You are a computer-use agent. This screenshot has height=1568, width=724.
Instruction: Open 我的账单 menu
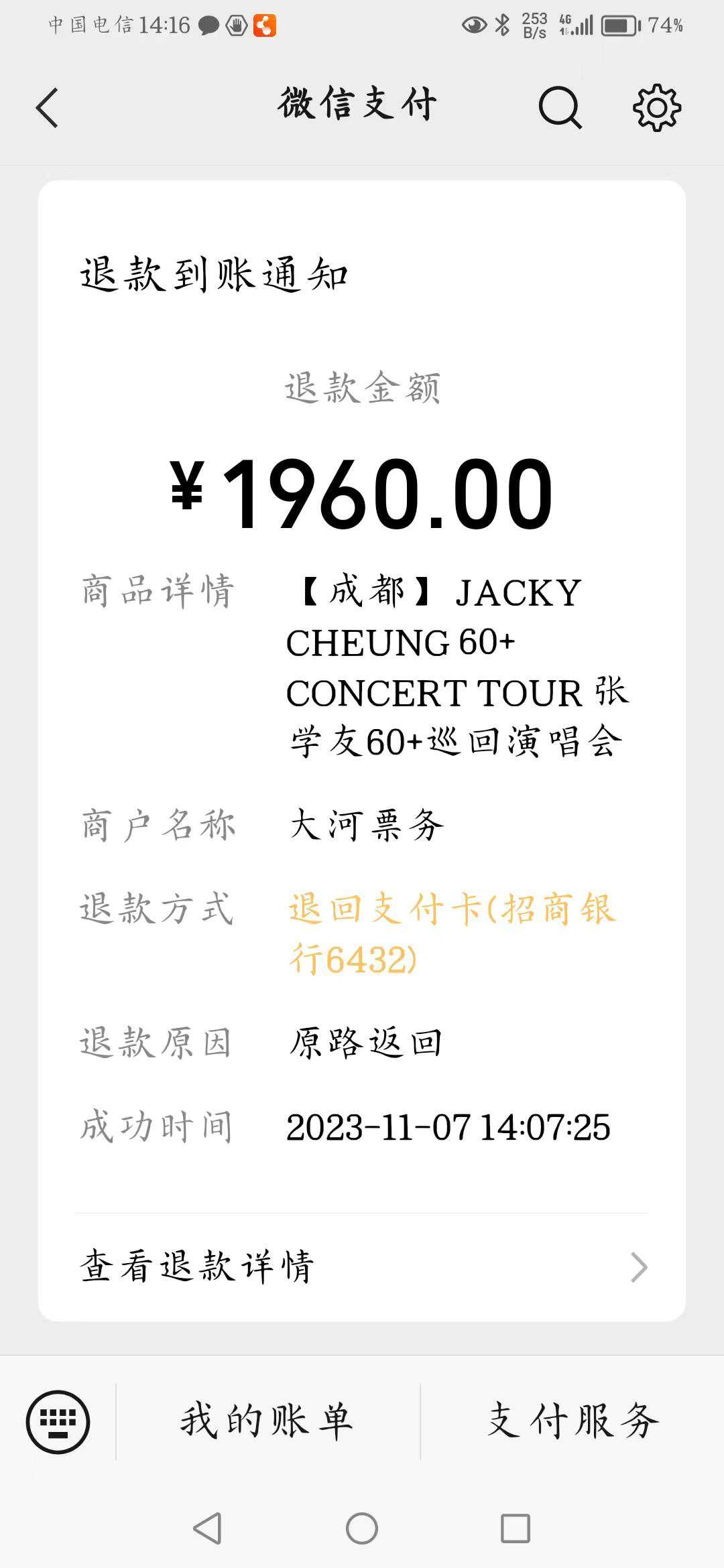click(x=267, y=1421)
